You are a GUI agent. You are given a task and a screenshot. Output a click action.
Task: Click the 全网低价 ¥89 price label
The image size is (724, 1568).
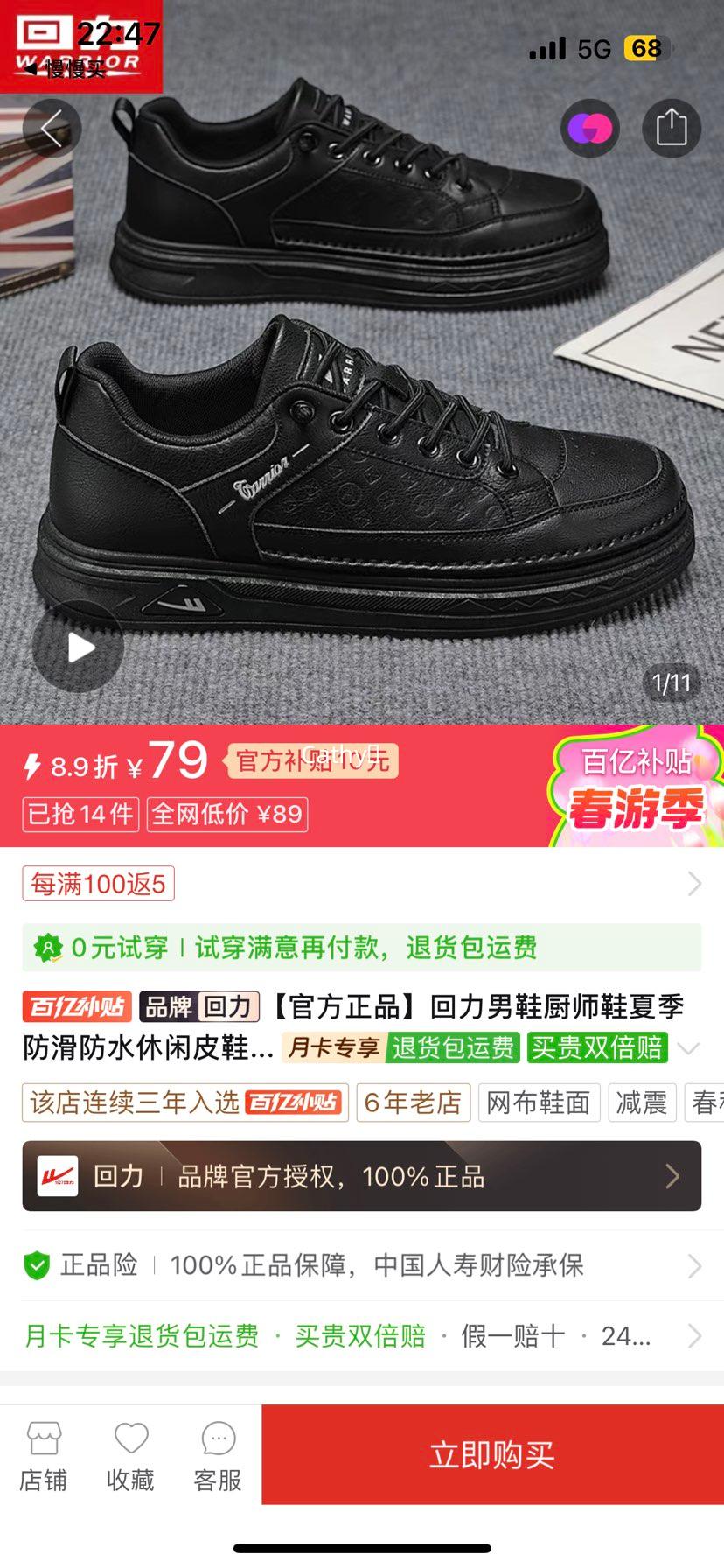click(226, 814)
